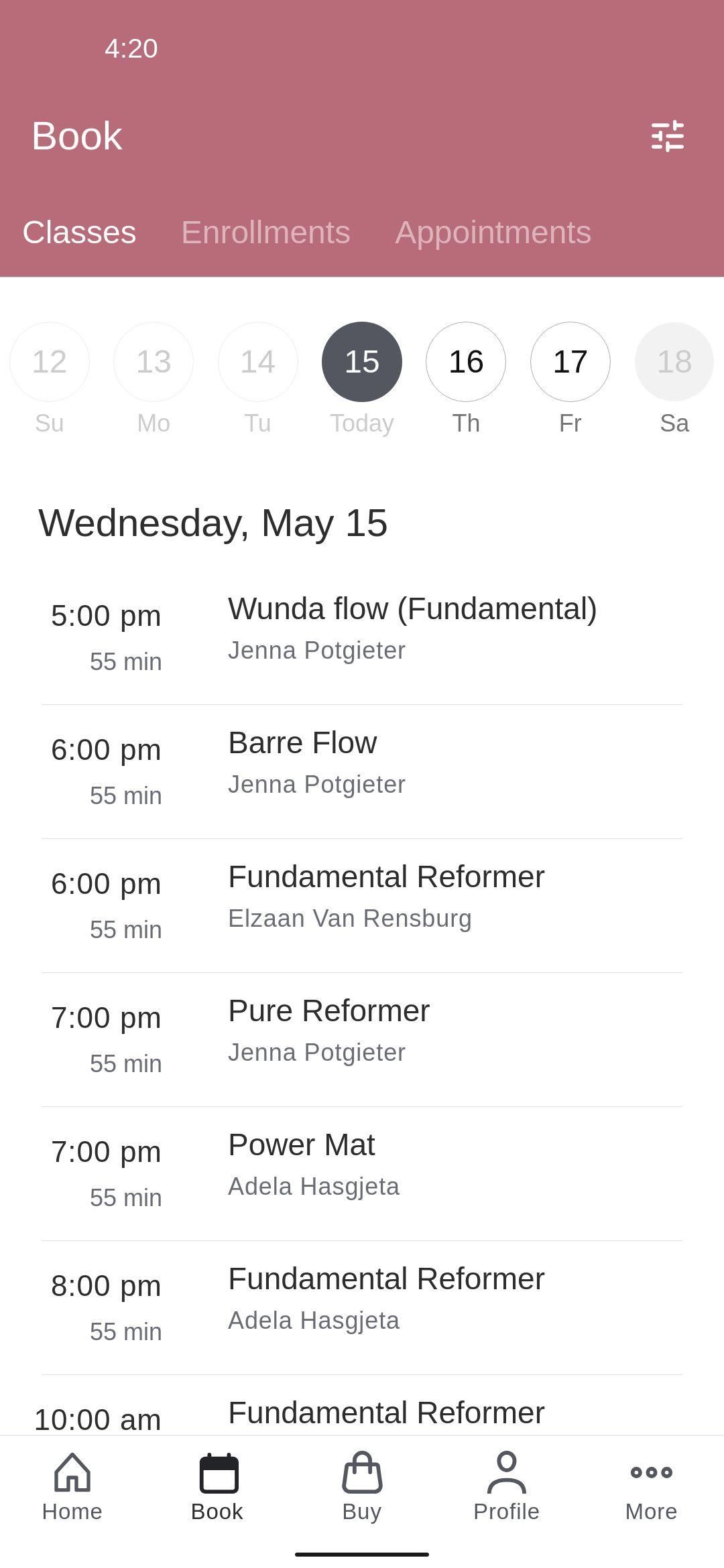Switch to the Enrollments tab
724x1568 pixels.
coord(265,233)
